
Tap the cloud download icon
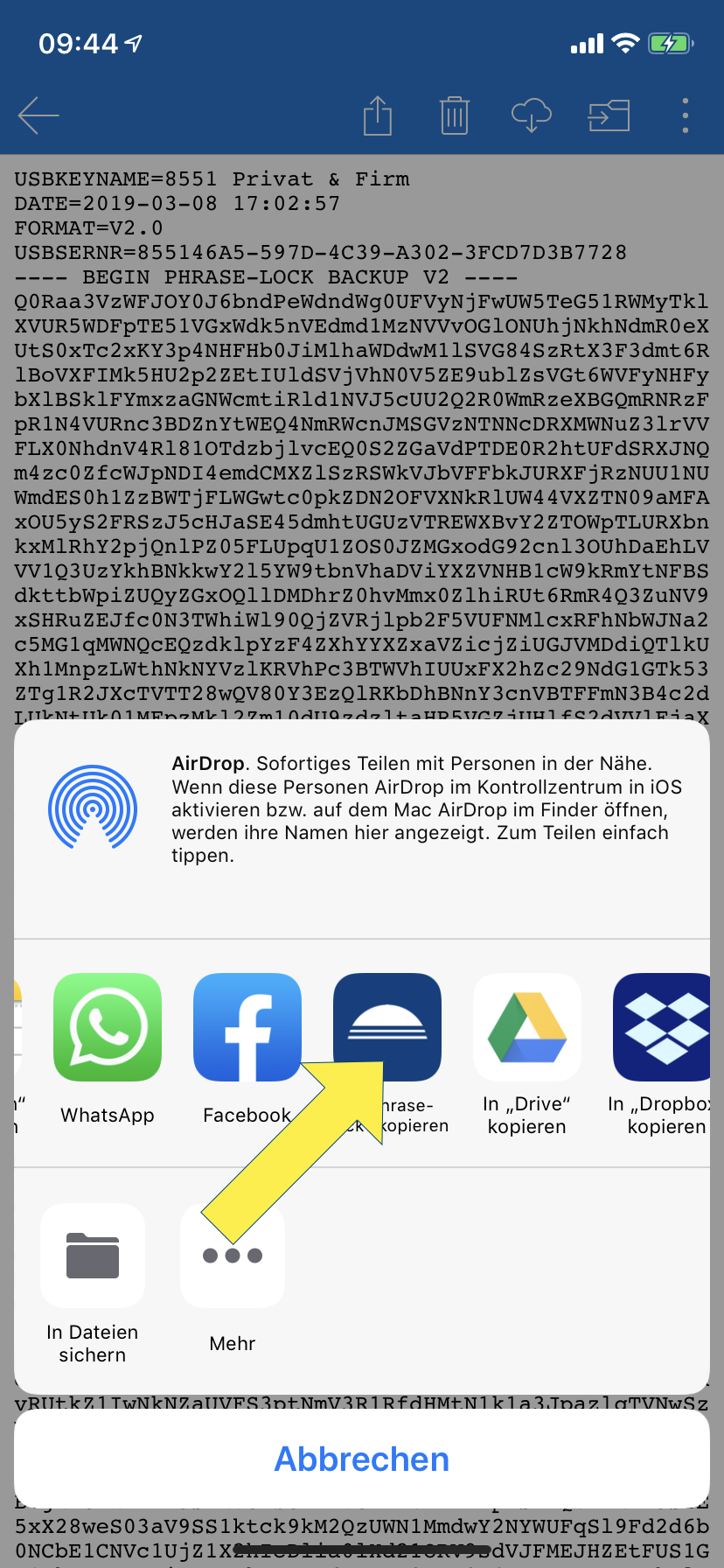(531, 115)
